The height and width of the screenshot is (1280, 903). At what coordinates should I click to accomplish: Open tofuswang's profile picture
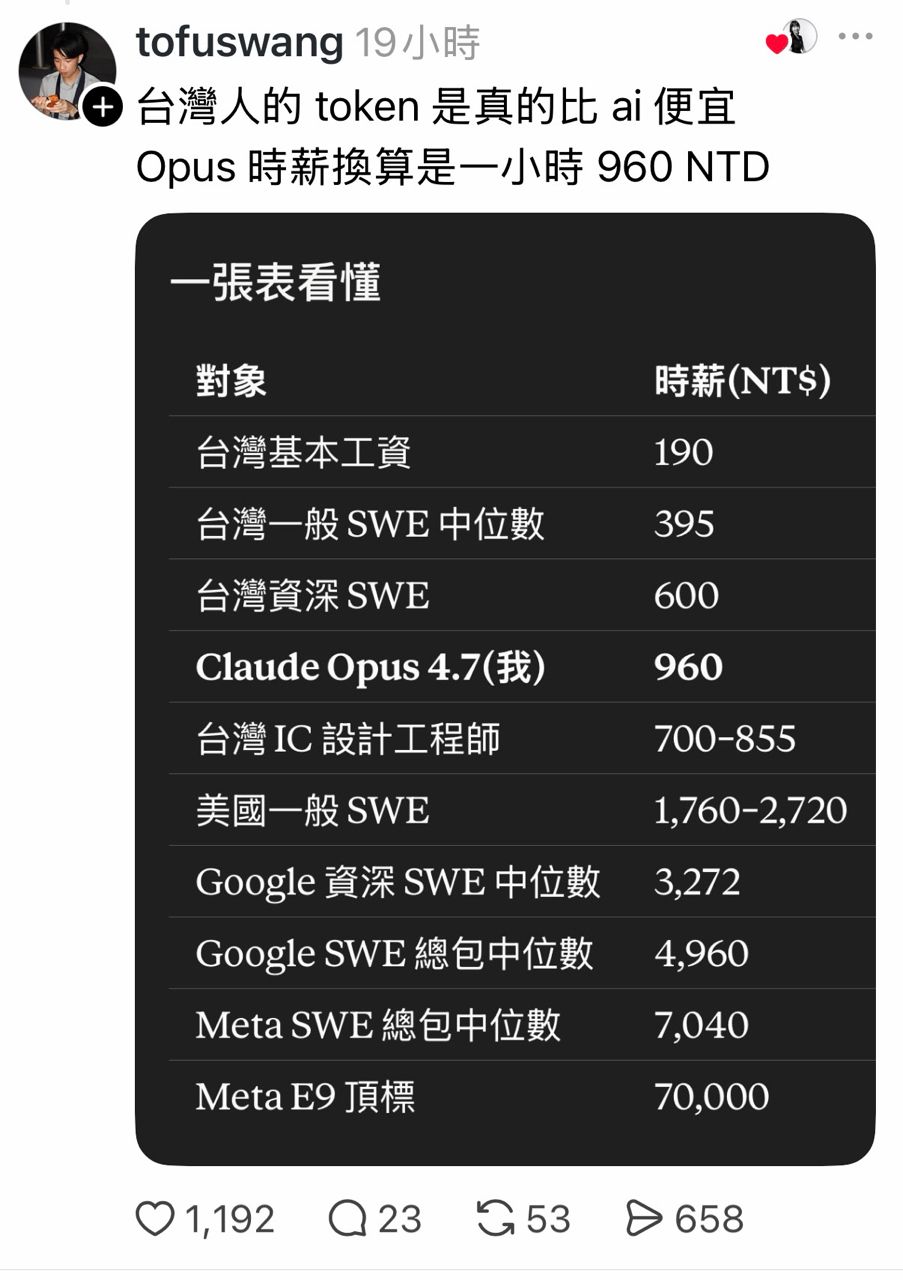(64, 68)
